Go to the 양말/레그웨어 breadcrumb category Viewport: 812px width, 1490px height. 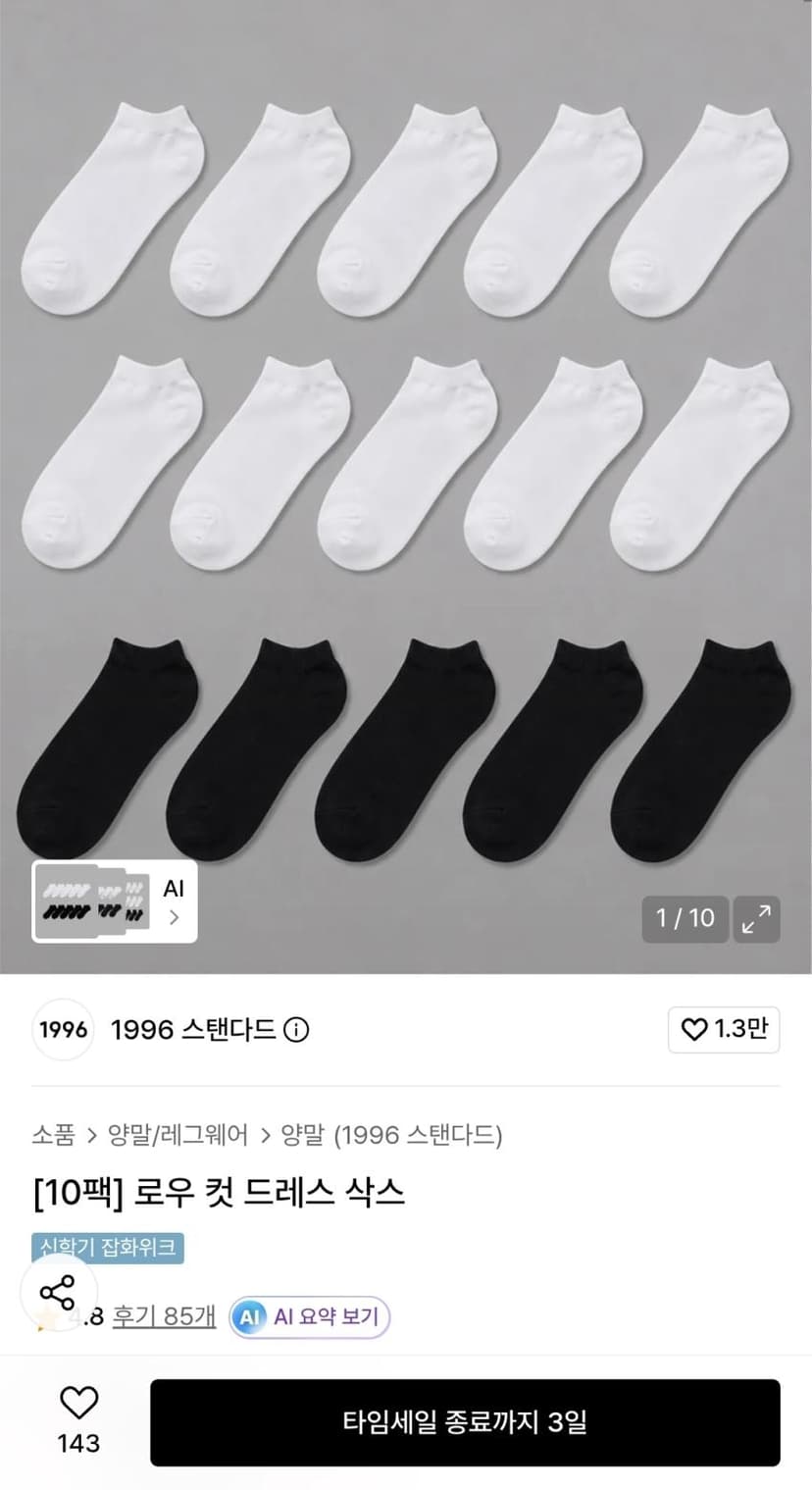click(178, 1135)
